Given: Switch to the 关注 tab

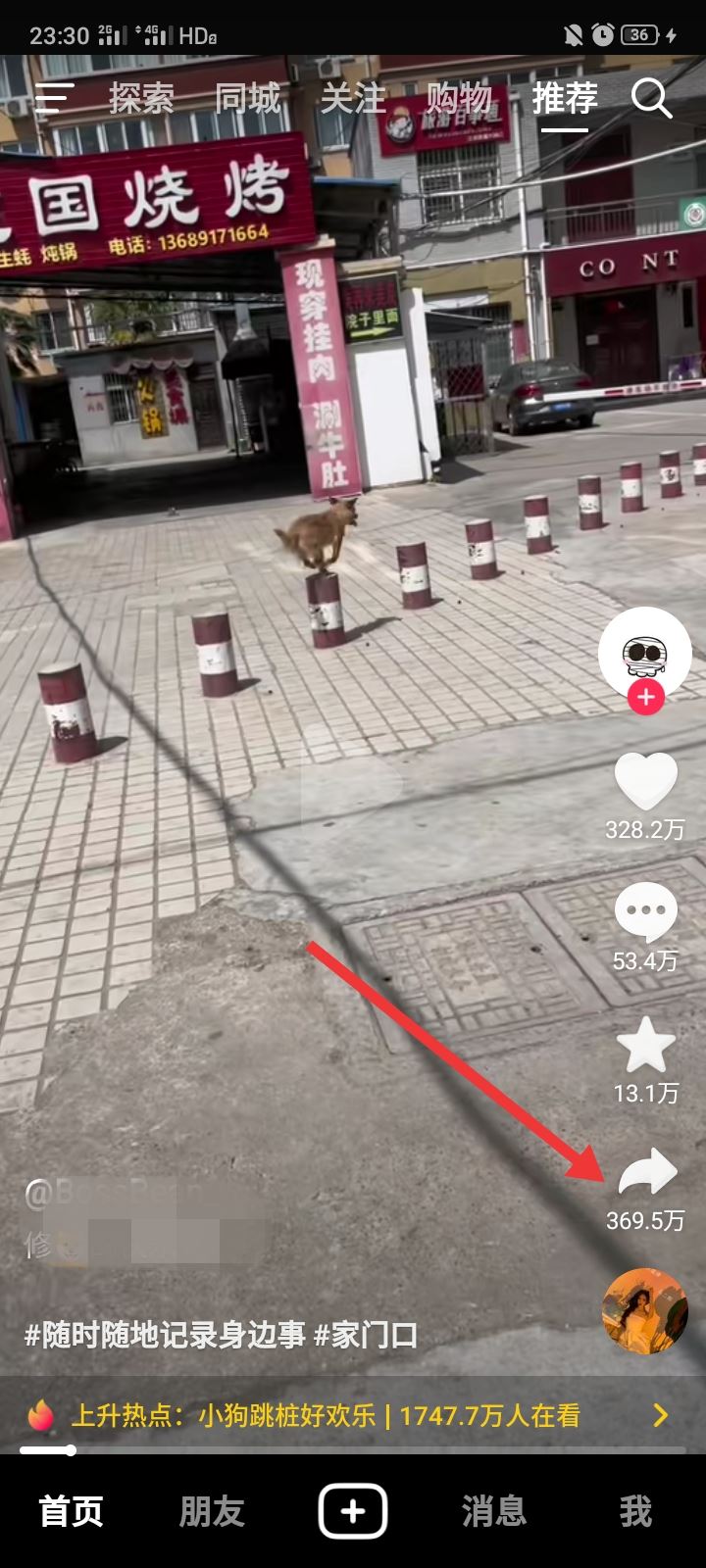Looking at the screenshot, I should point(353,98).
